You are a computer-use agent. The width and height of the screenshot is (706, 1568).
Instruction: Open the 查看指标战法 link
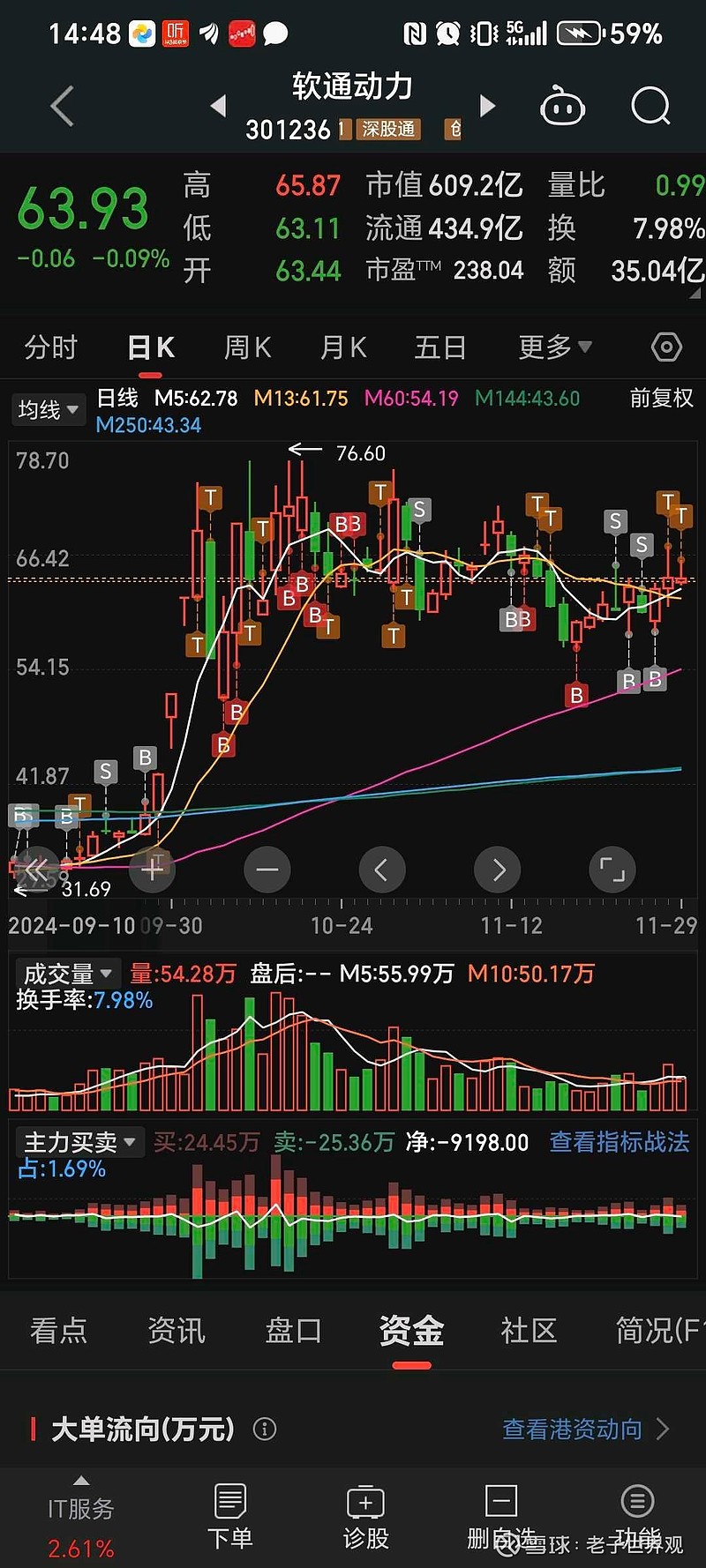click(618, 1142)
